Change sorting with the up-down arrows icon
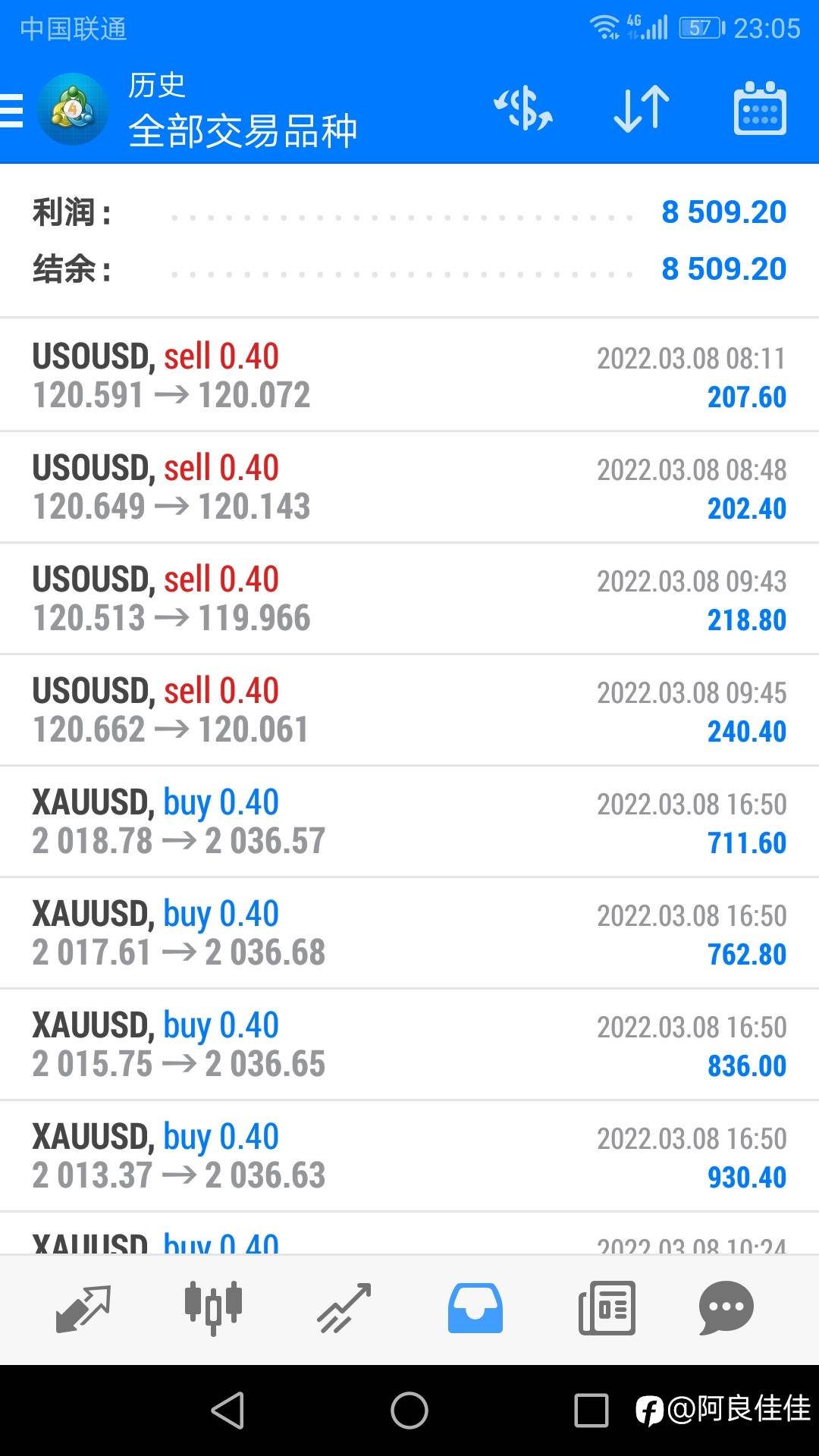 (642, 108)
